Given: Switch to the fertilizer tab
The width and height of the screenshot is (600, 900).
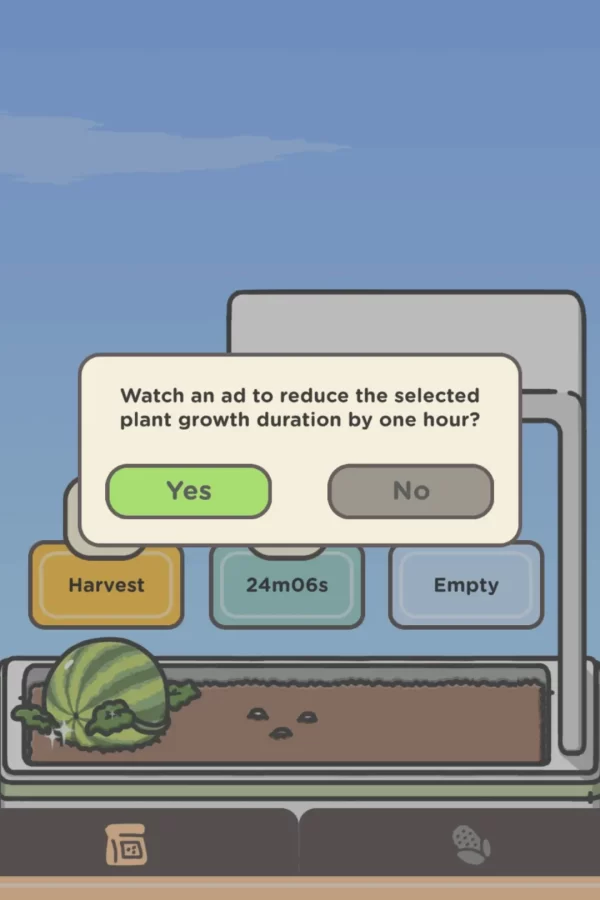Looking at the screenshot, I should click(x=470, y=846).
